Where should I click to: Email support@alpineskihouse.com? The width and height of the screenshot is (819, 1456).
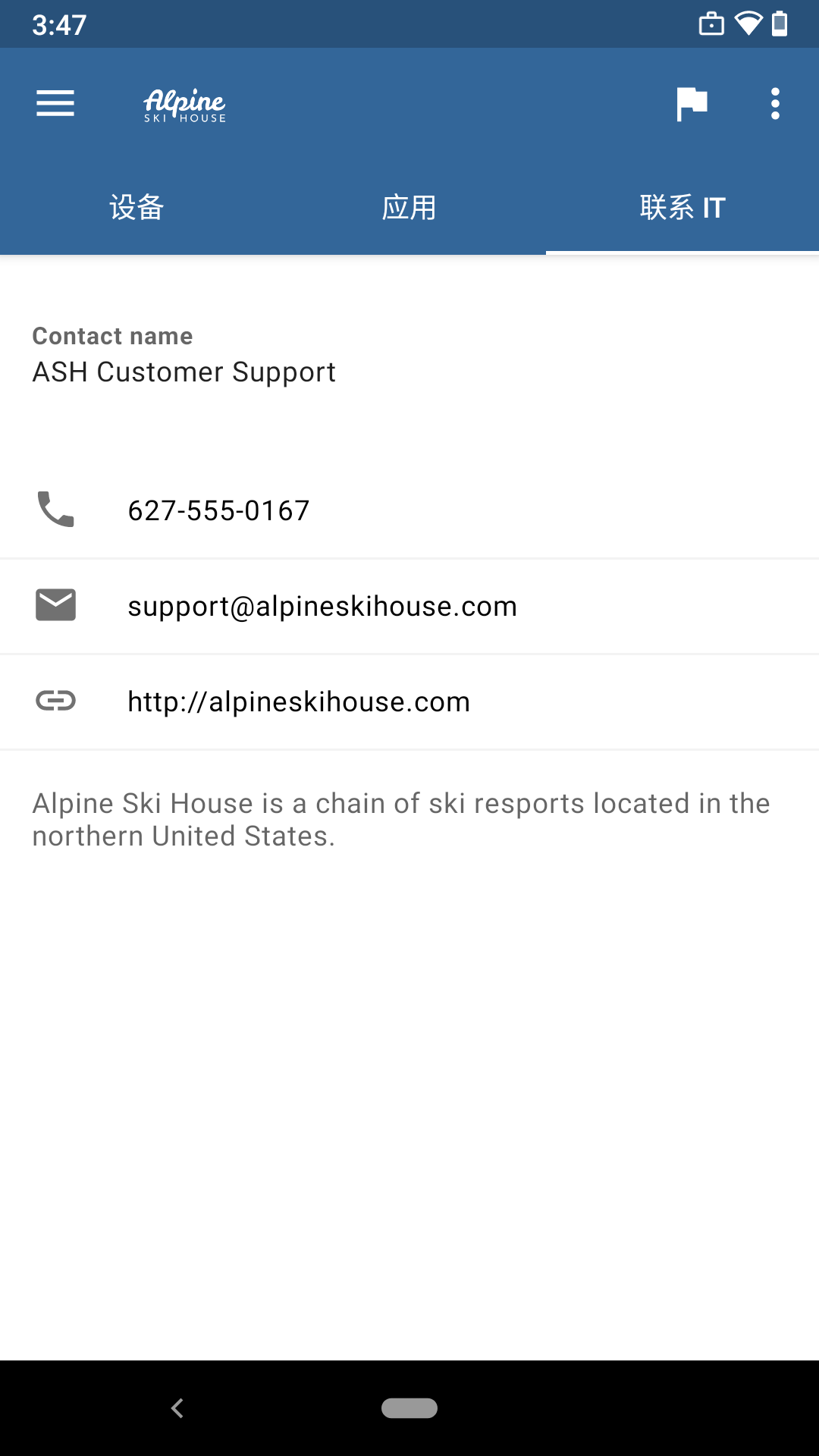pos(322,606)
